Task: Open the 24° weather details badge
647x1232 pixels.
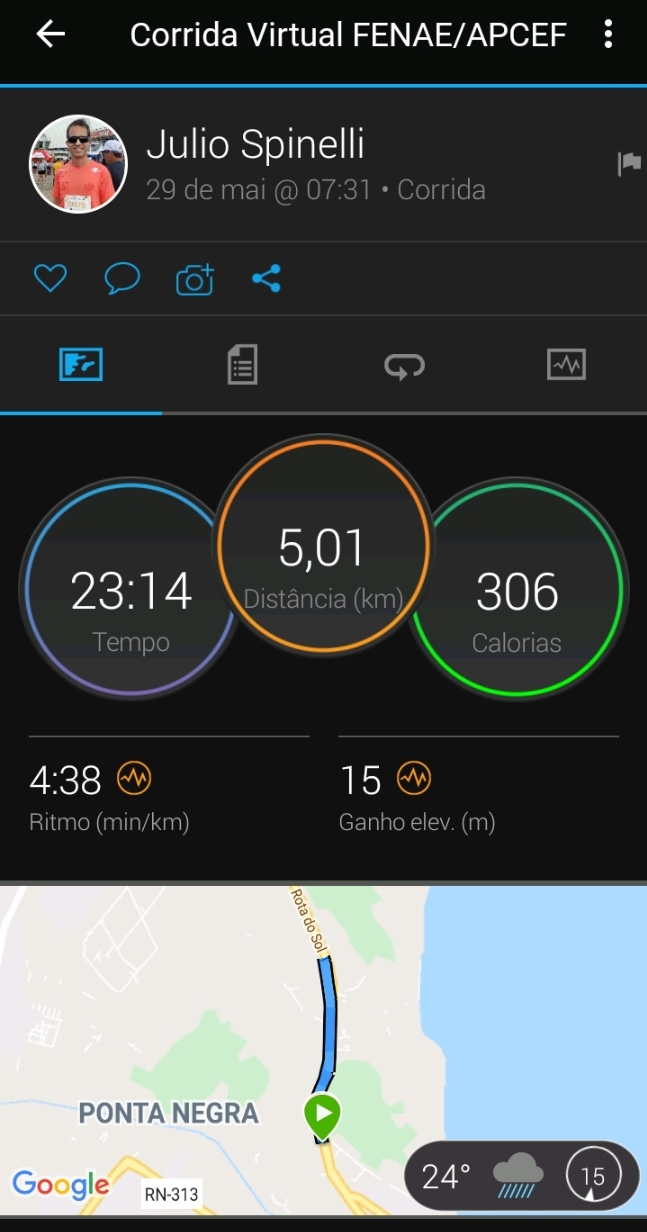Action: coord(521,1176)
